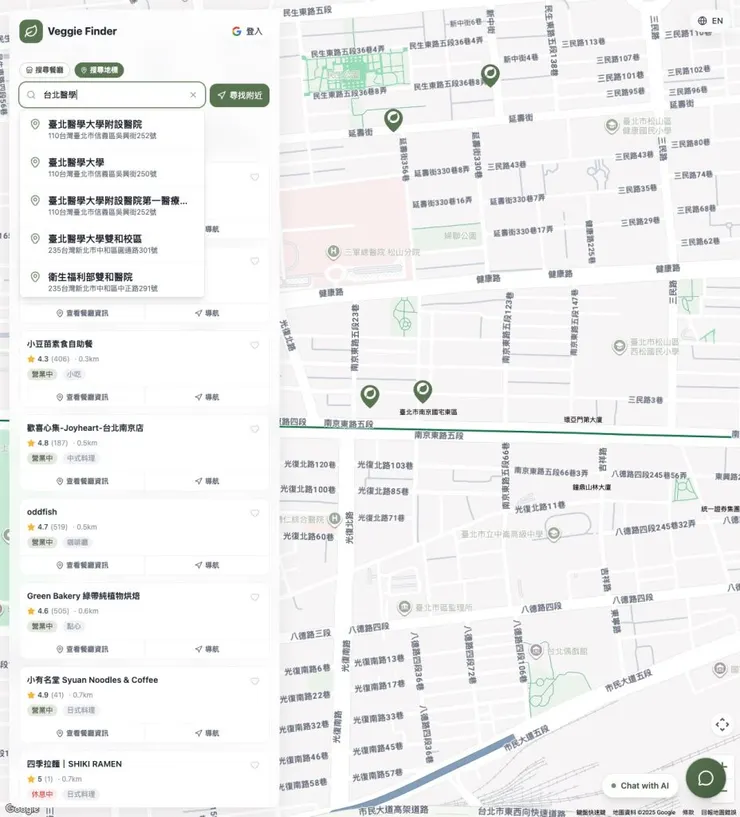This screenshot has height=817, width=740.
Task: Clear the search text with the X icon
Action: point(195,95)
